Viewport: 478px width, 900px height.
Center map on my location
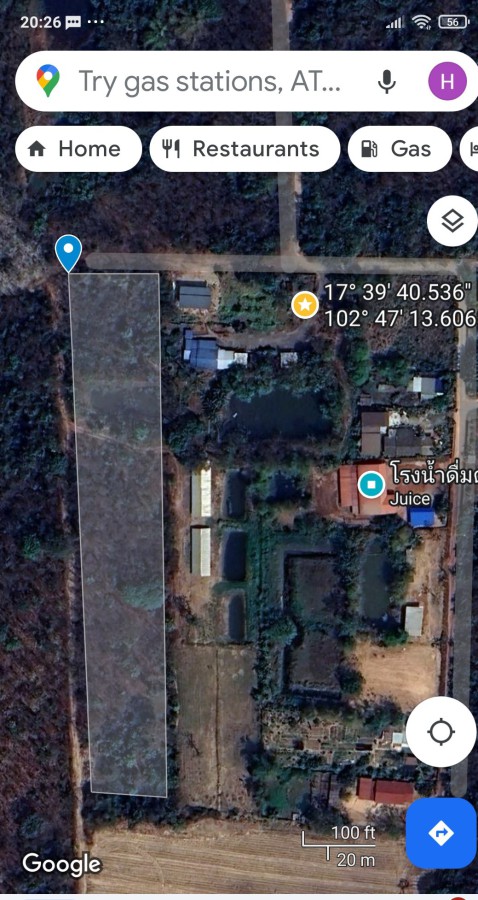(x=441, y=732)
